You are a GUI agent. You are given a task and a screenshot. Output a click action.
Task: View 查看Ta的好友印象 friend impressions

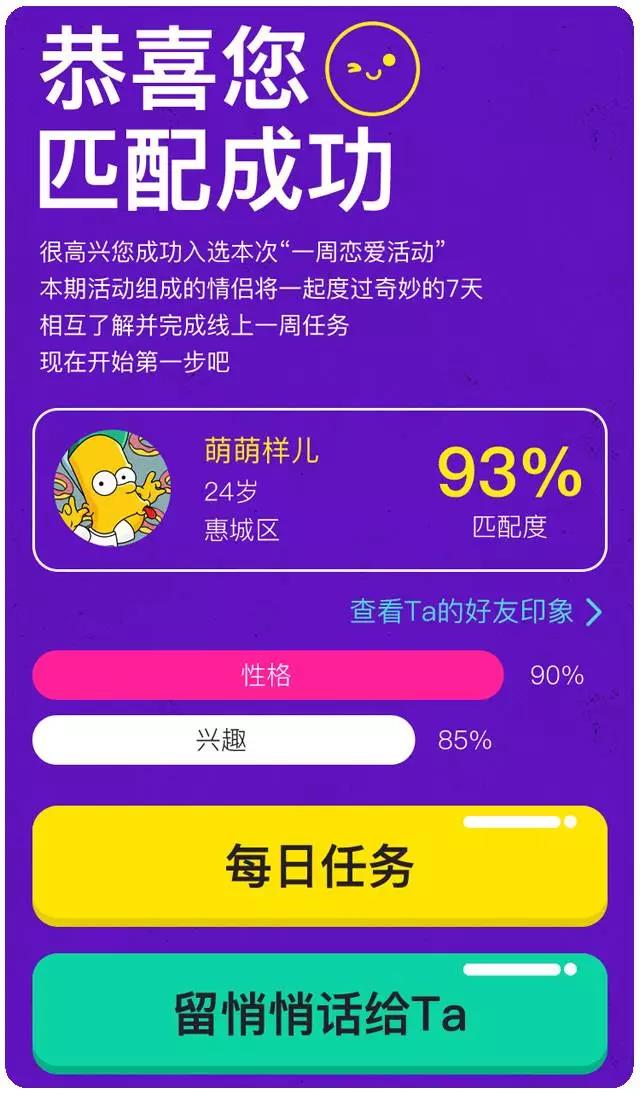(475, 611)
